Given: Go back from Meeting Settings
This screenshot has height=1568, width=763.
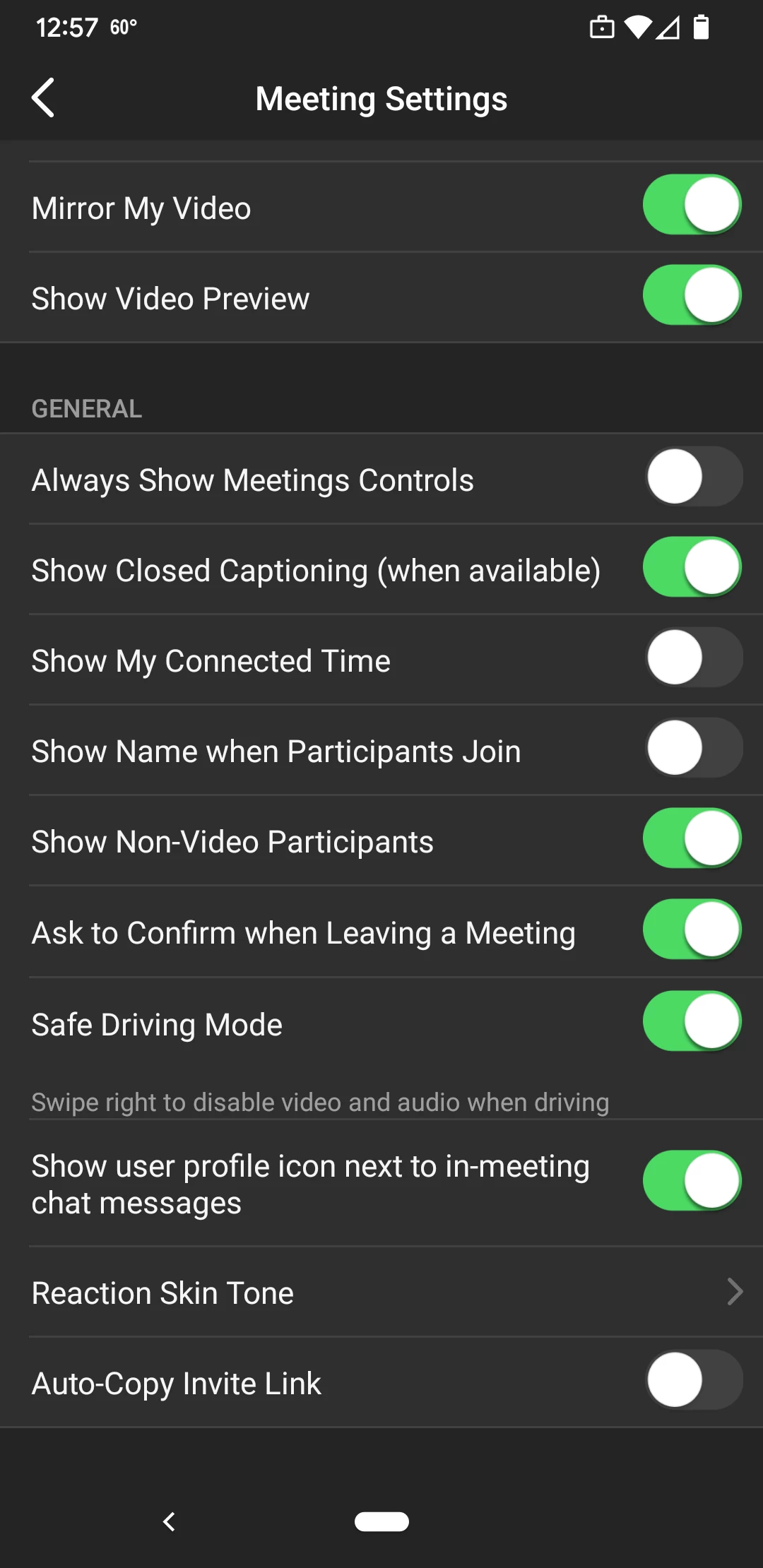Looking at the screenshot, I should coord(44,98).
